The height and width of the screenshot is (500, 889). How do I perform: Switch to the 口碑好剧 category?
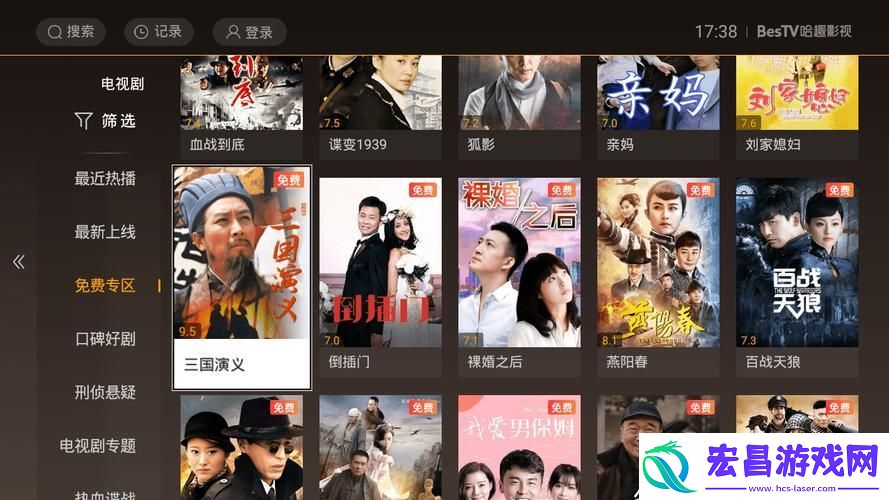coord(105,339)
